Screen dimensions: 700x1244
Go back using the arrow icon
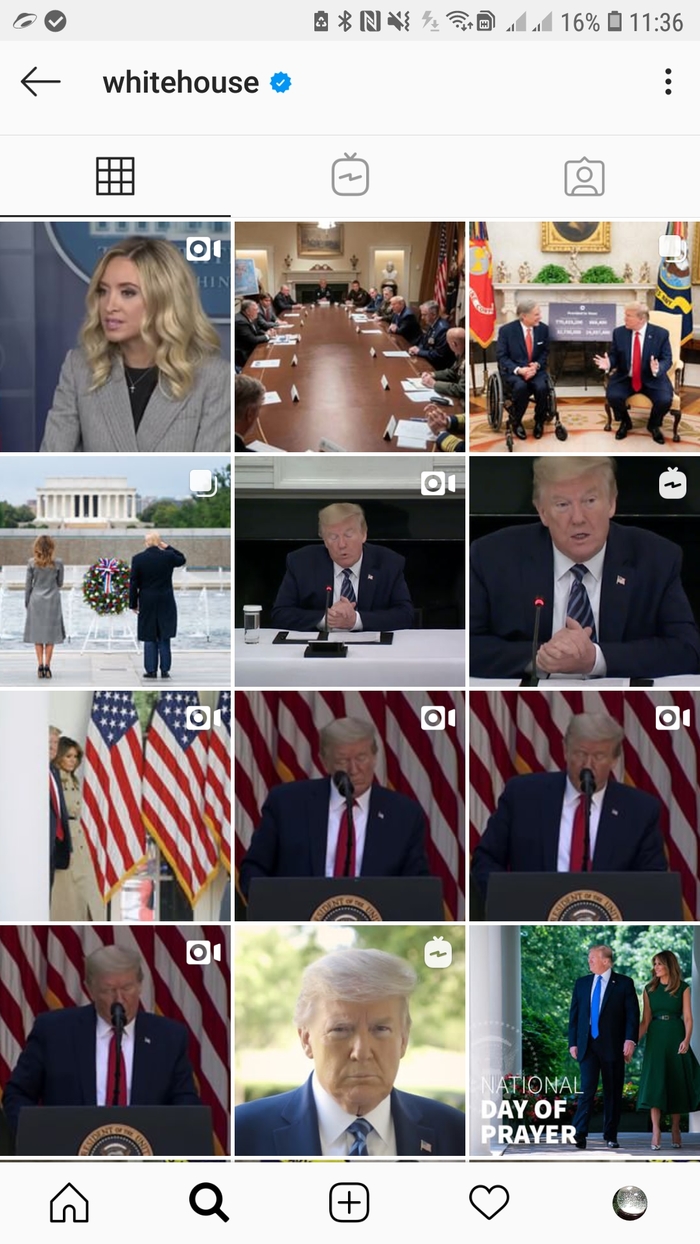(x=40, y=82)
